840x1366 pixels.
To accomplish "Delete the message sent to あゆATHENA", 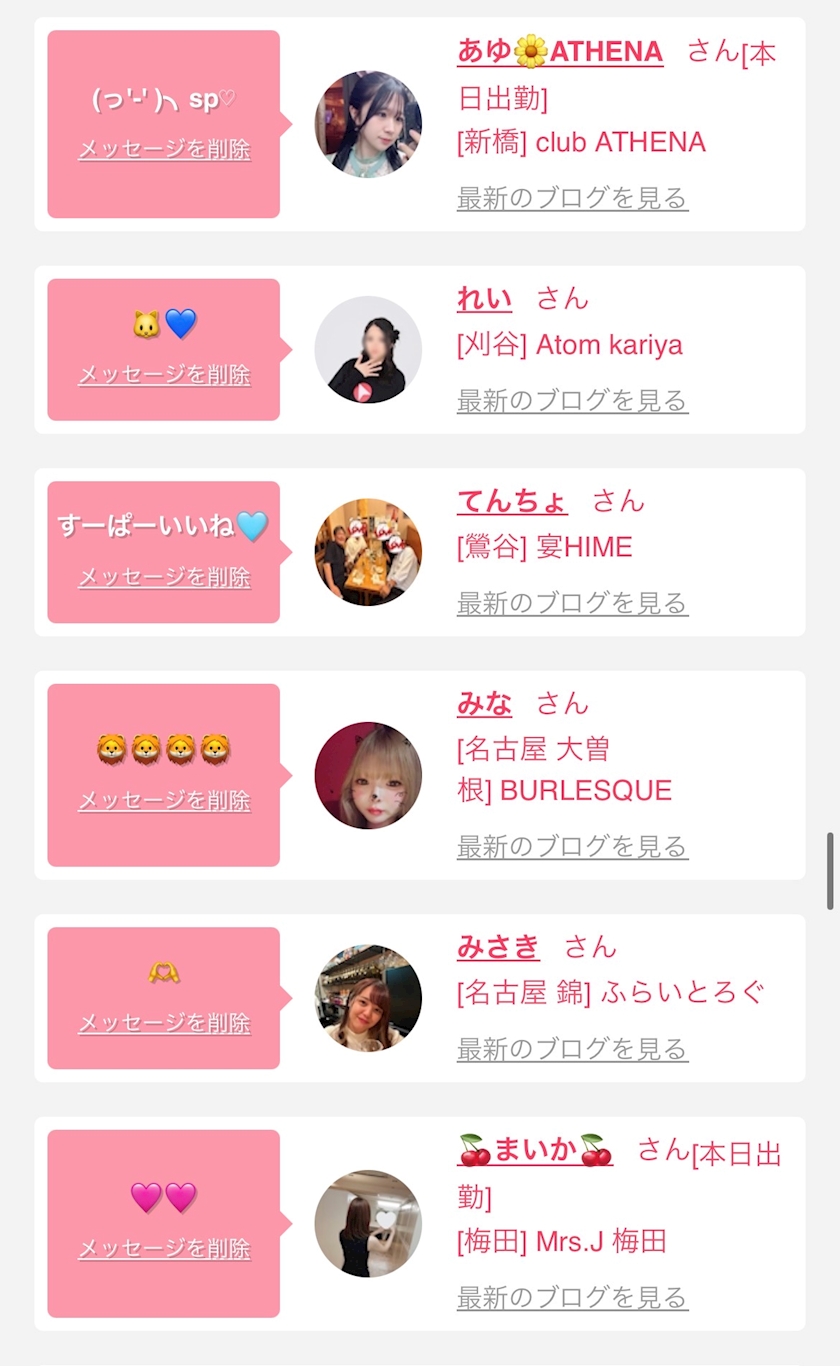I will tap(164, 150).
